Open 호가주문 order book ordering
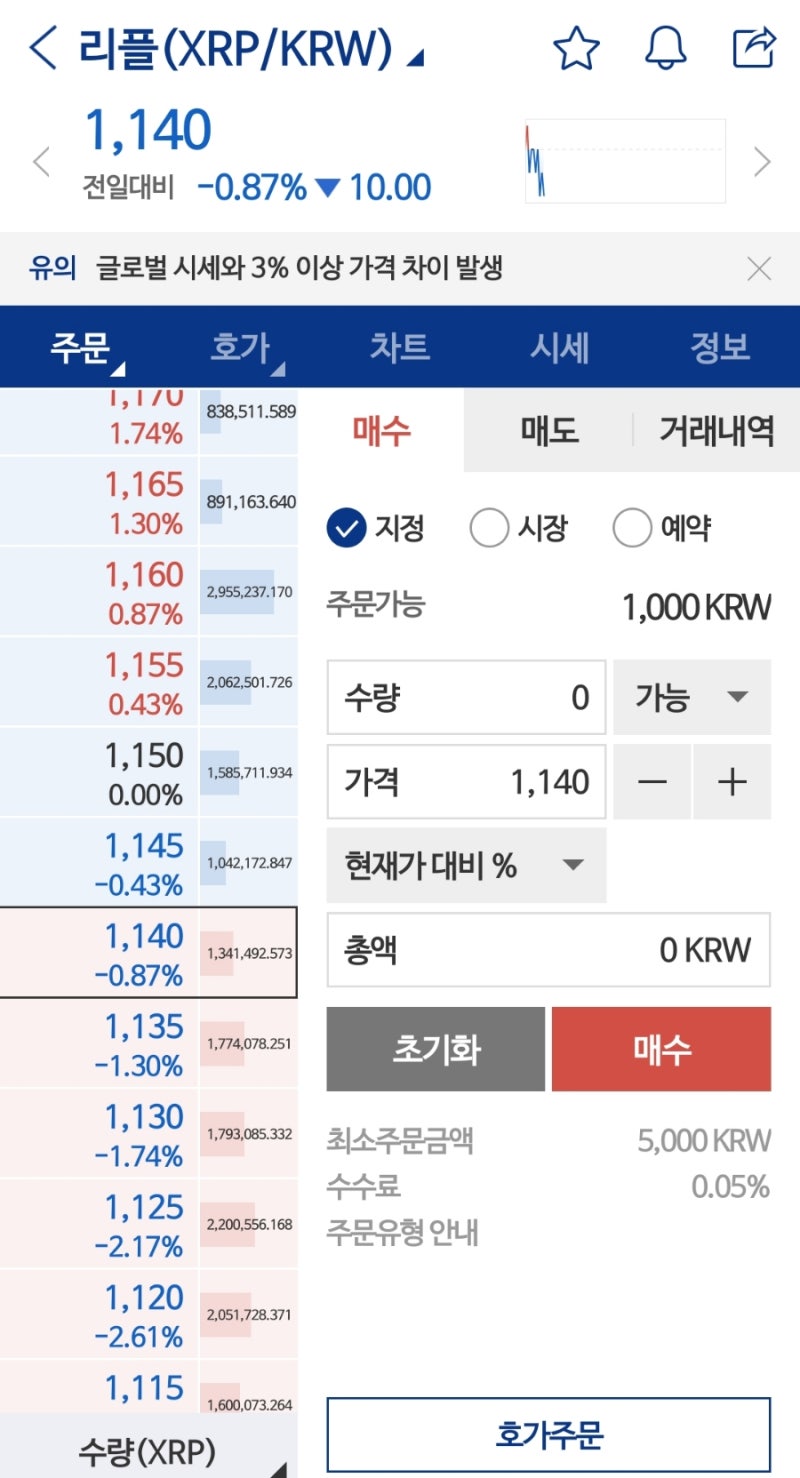This screenshot has height=1478, width=800. coord(549,1435)
